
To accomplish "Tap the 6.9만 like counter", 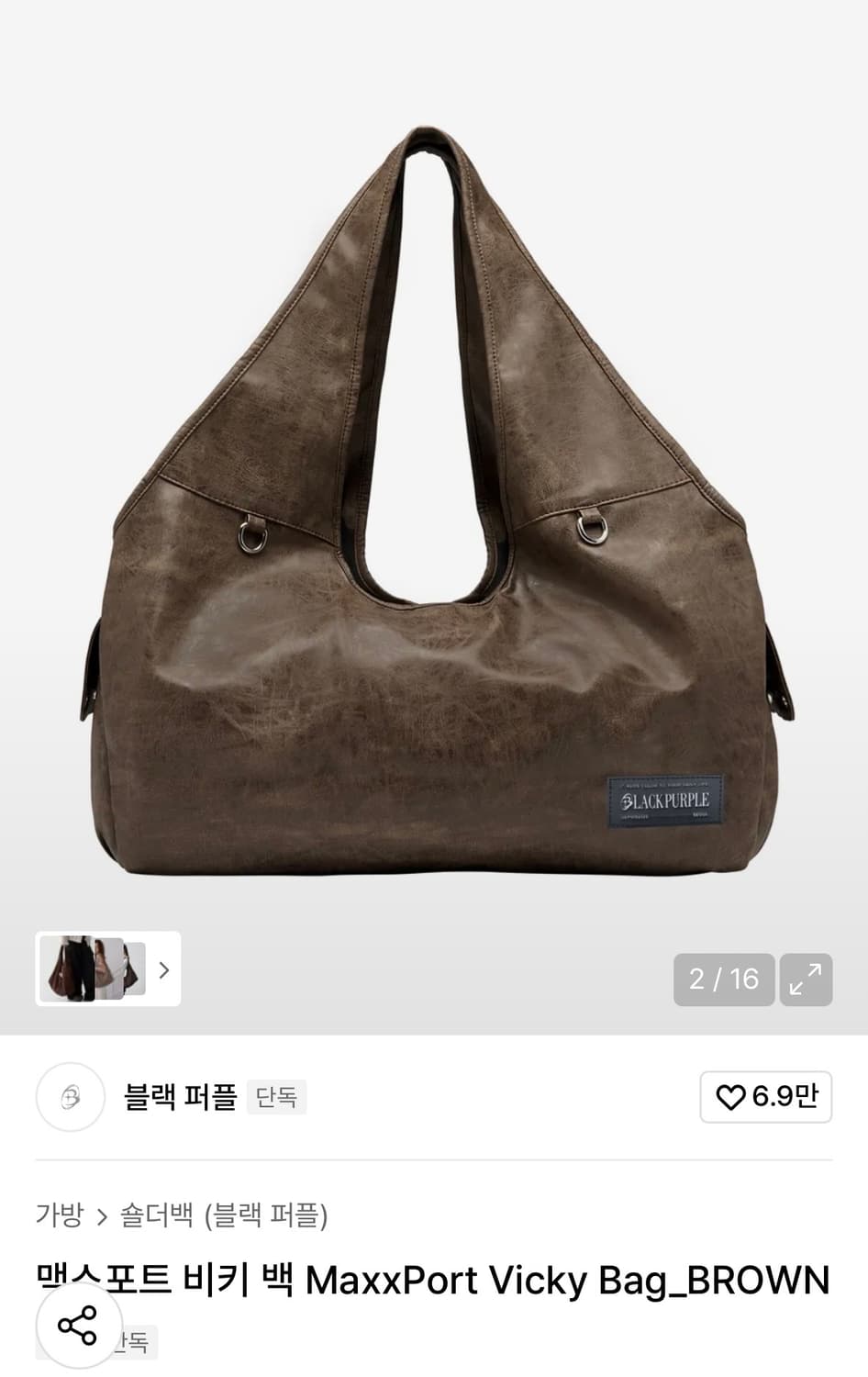I will tap(776, 1098).
